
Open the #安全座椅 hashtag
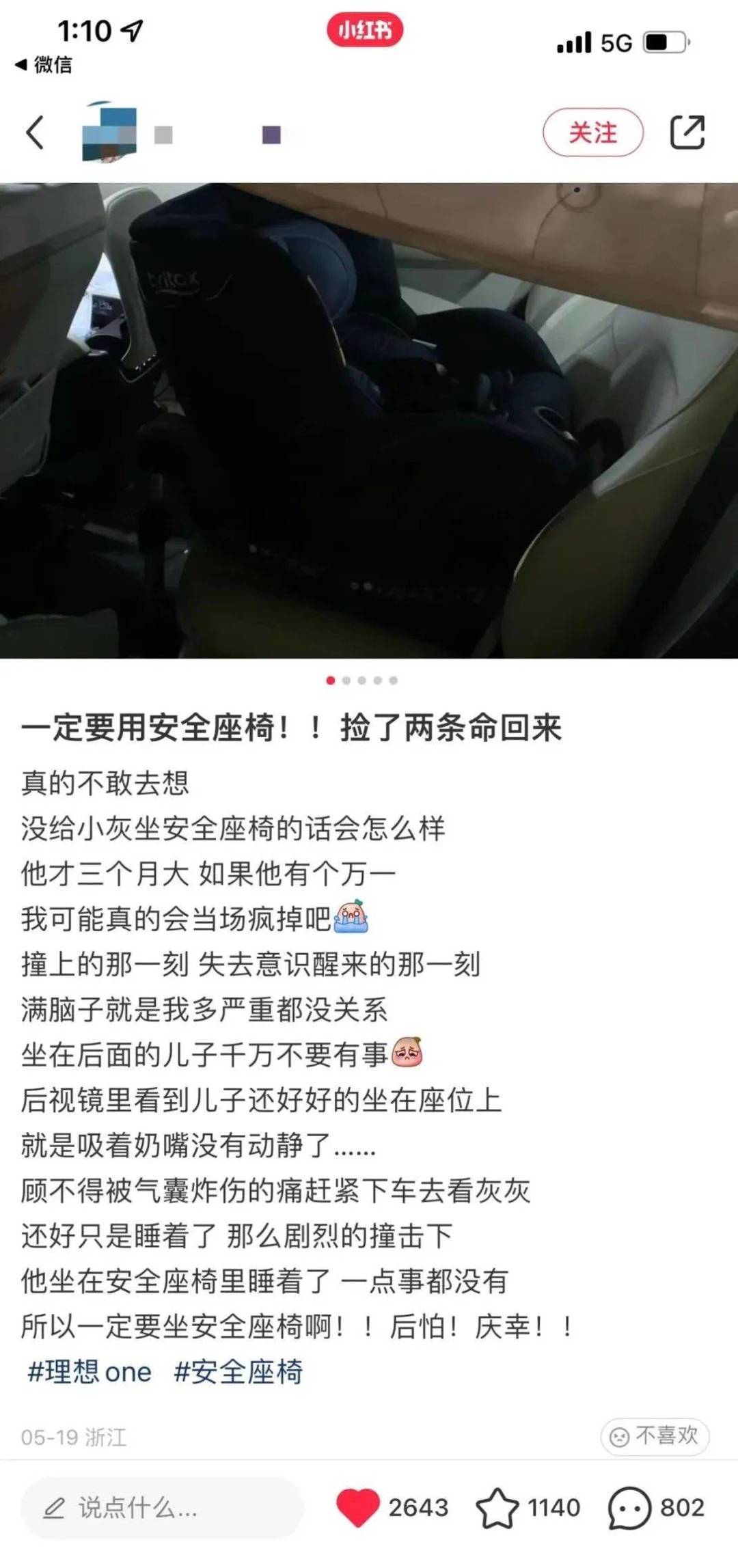click(238, 1371)
